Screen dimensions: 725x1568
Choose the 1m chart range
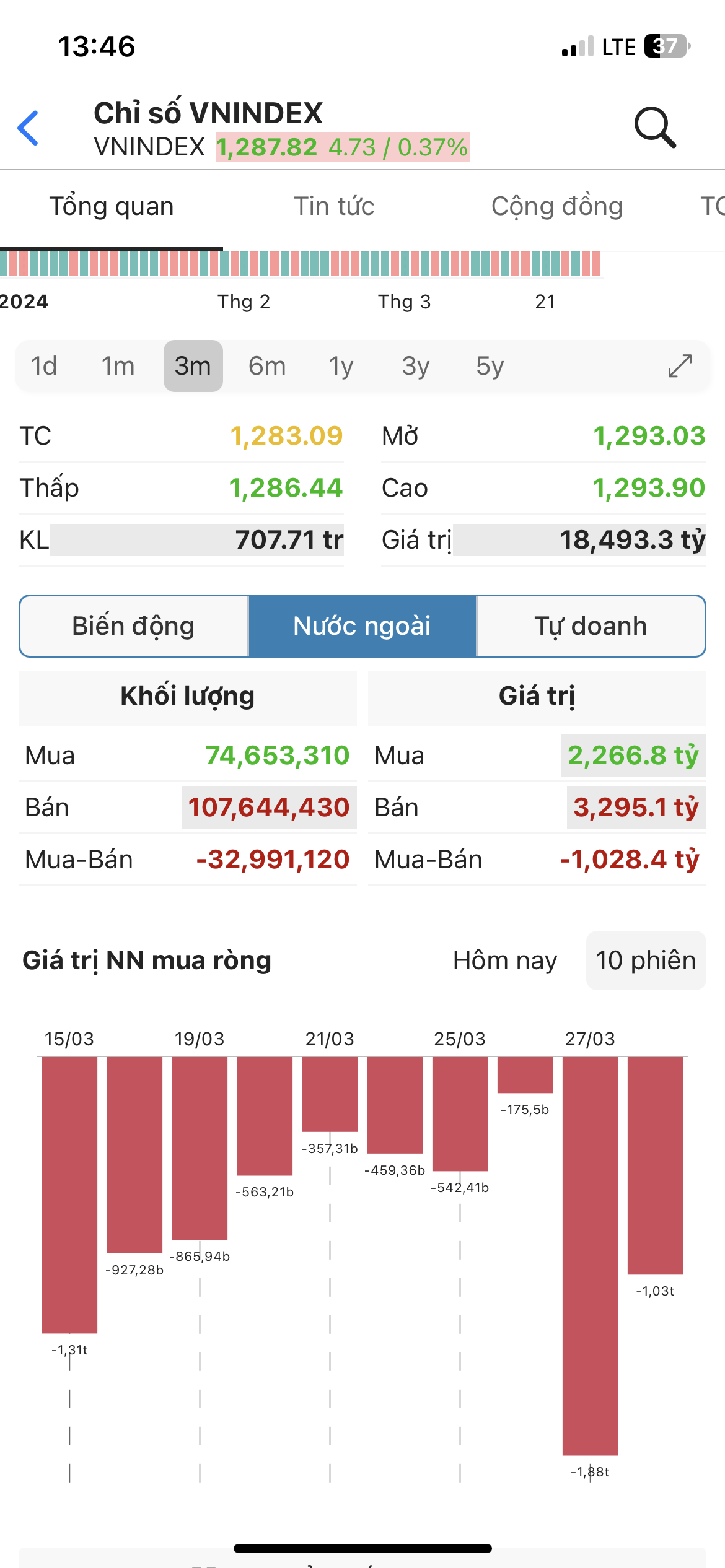[x=118, y=366]
